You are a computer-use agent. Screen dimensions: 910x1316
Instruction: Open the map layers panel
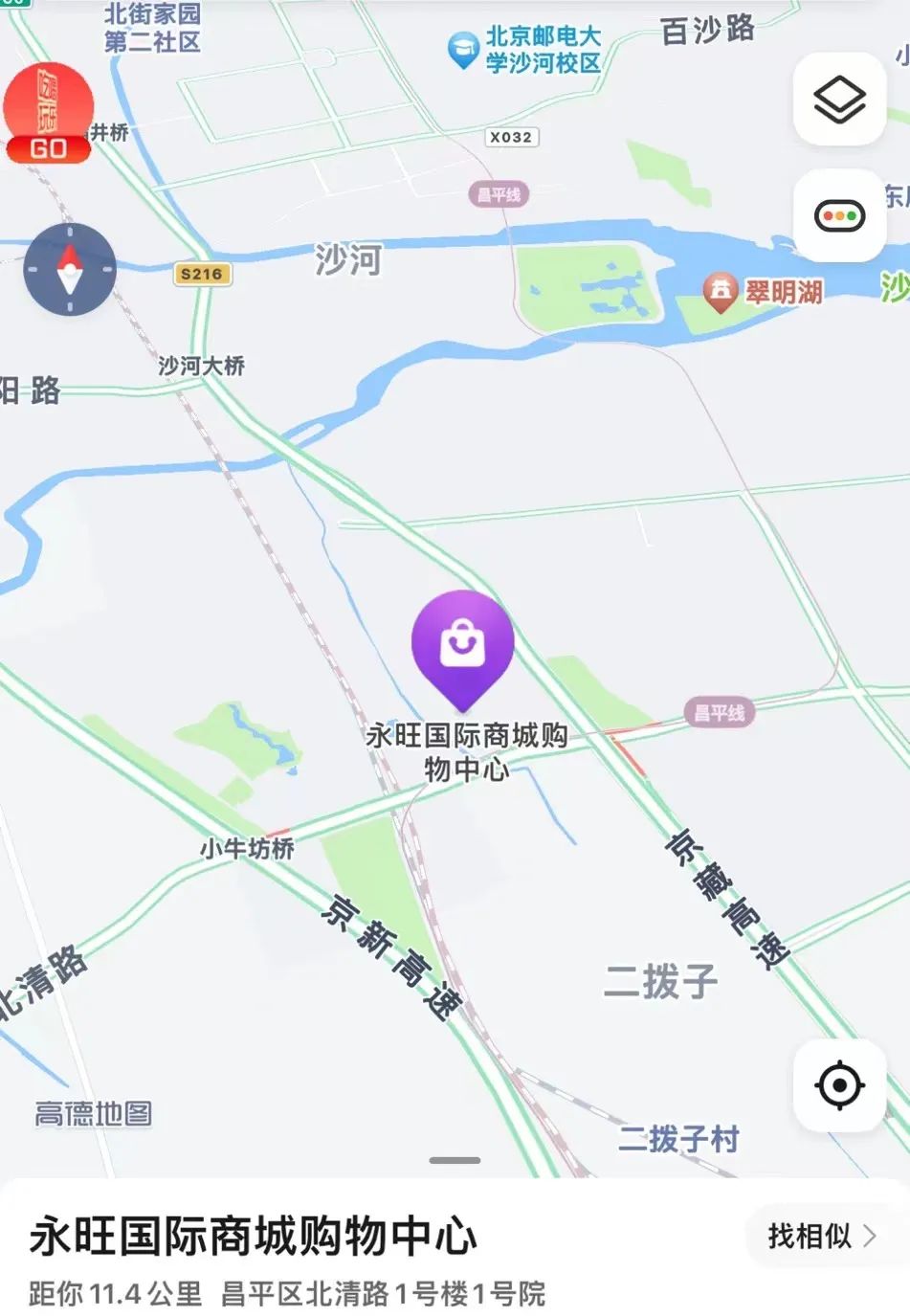(839, 100)
